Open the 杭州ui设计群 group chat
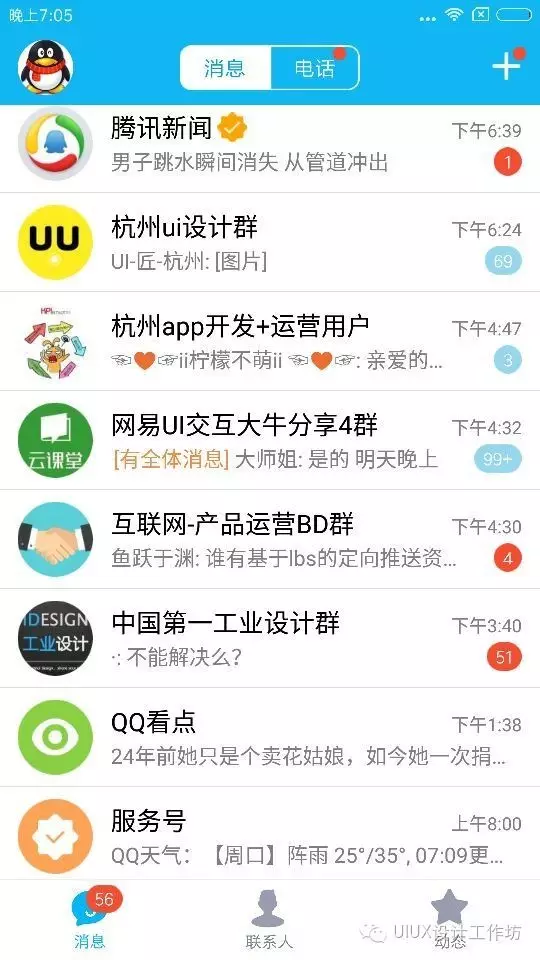This screenshot has height=960, width=540. (270, 242)
